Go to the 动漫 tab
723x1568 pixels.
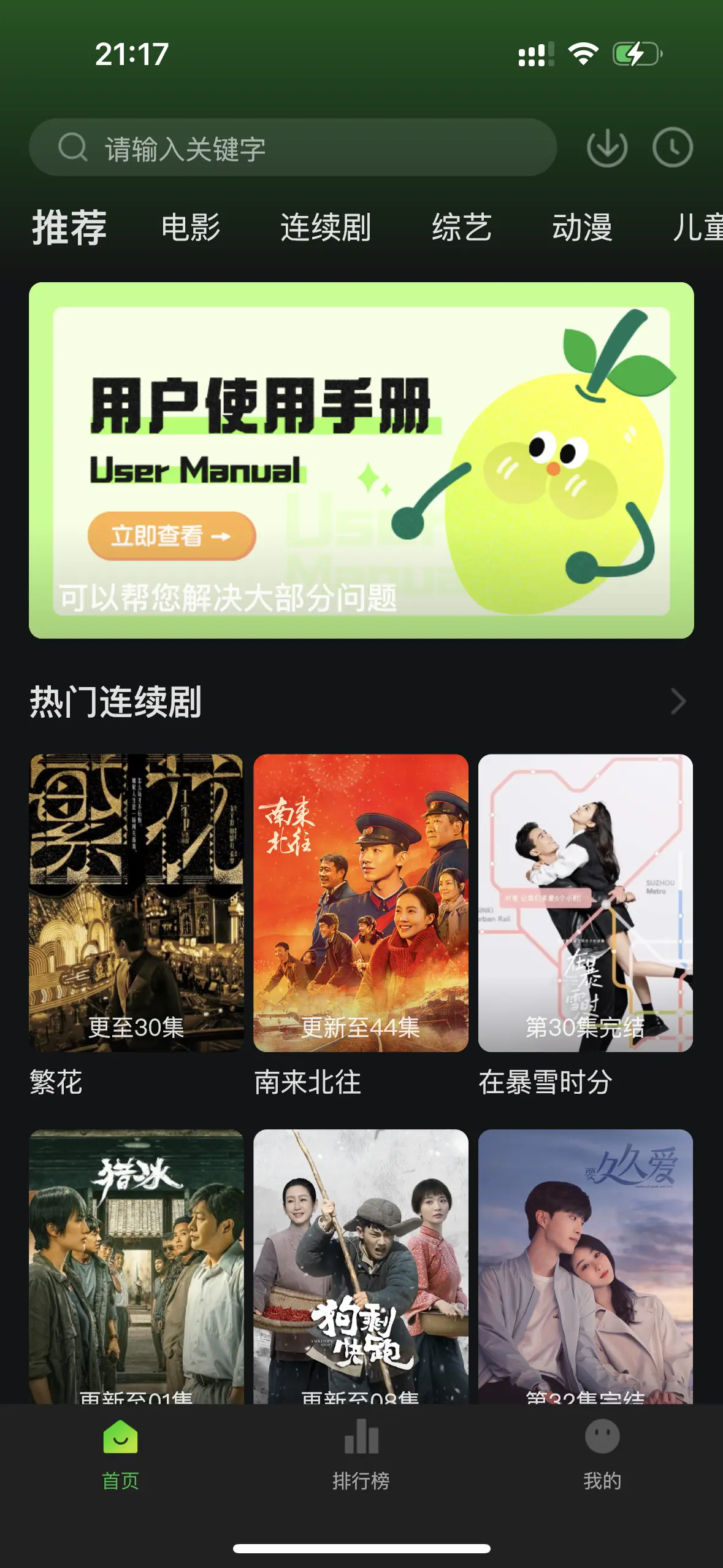click(582, 228)
